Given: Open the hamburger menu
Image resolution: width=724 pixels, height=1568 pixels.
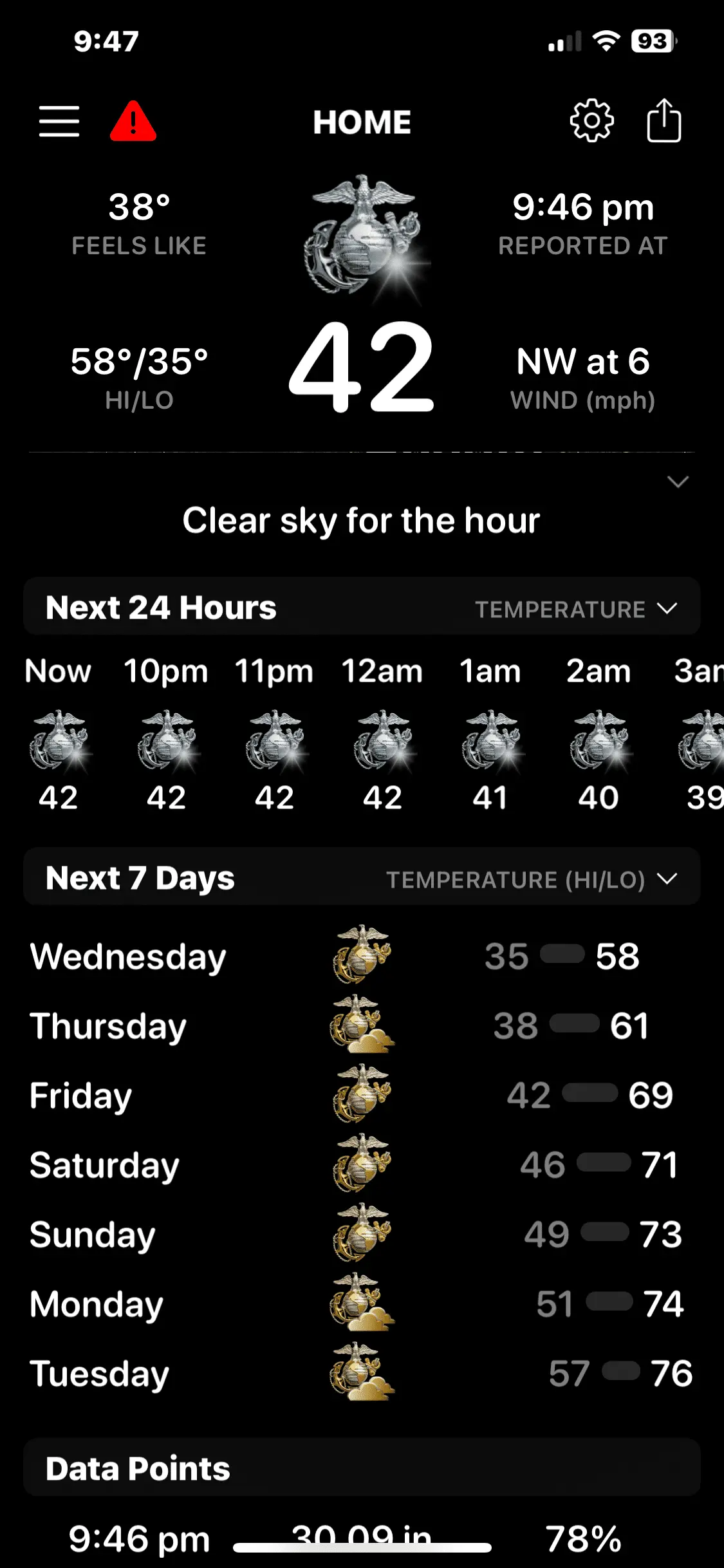Looking at the screenshot, I should coord(59,122).
